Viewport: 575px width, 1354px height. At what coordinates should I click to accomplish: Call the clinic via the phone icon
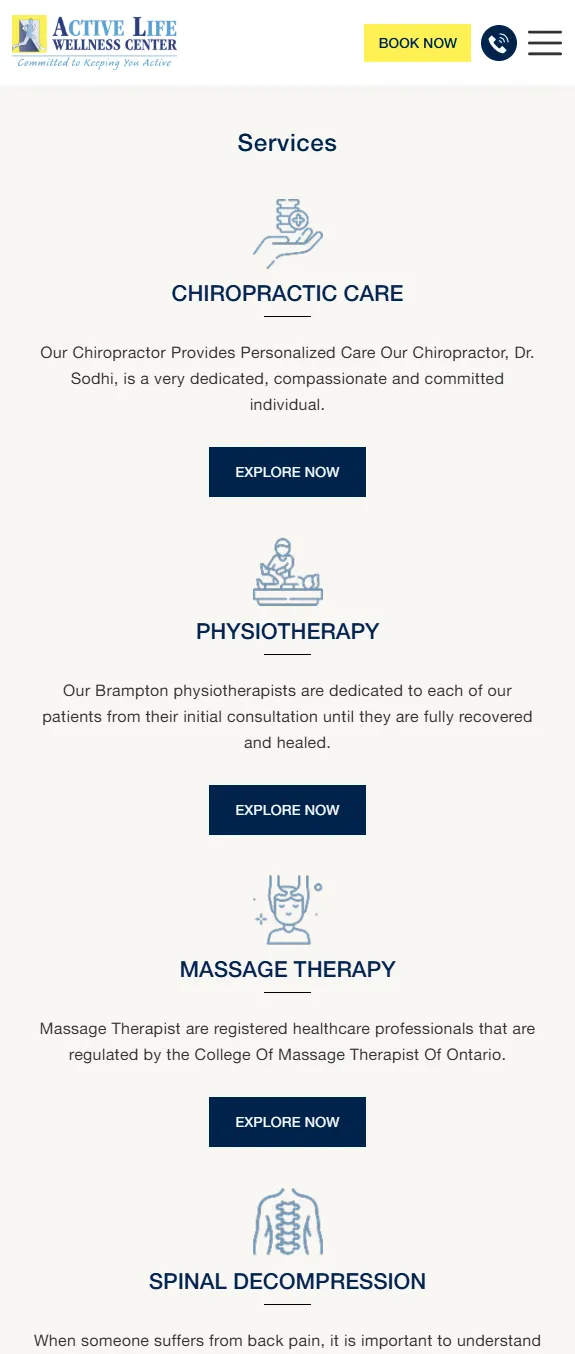tap(499, 43)
